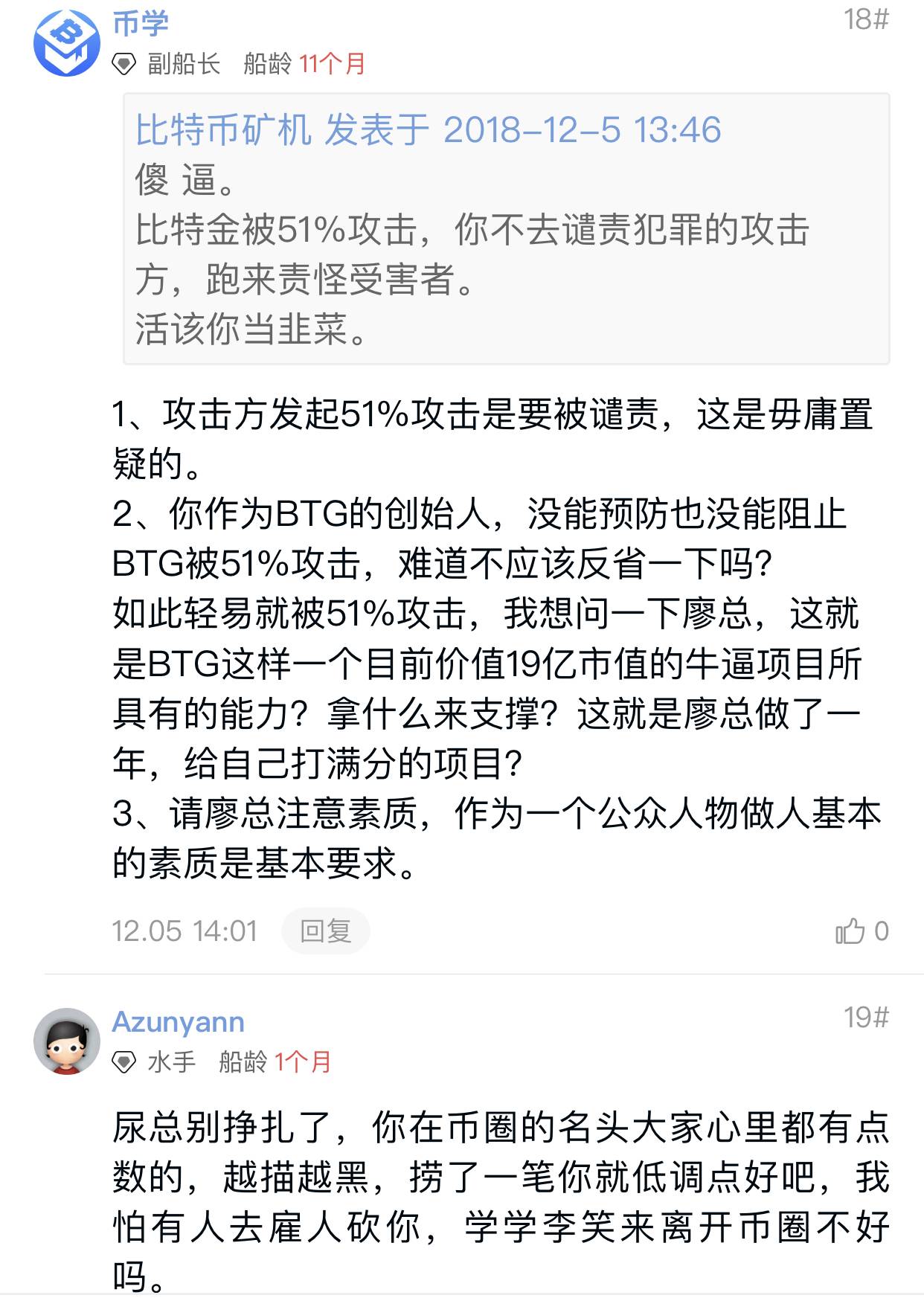Open the 币学 username link

141,23
